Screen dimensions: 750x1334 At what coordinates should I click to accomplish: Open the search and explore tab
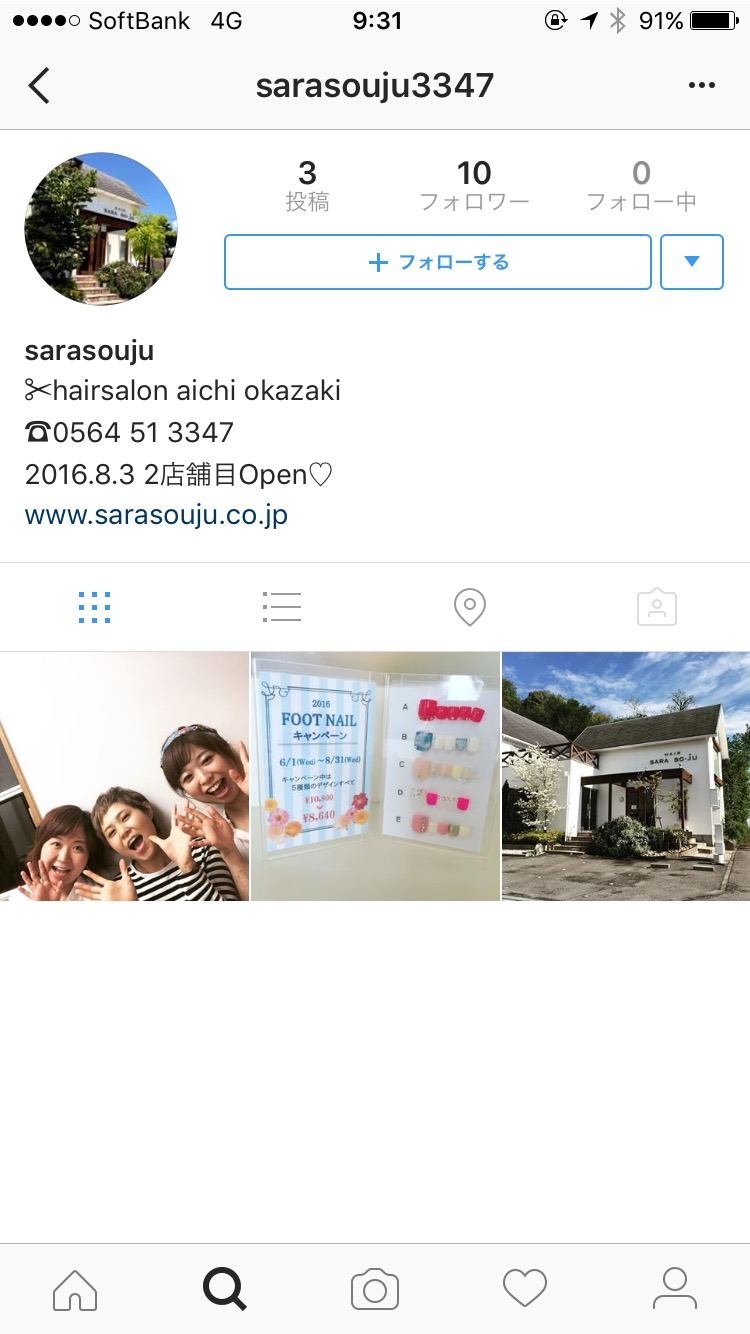[225, 1289]
